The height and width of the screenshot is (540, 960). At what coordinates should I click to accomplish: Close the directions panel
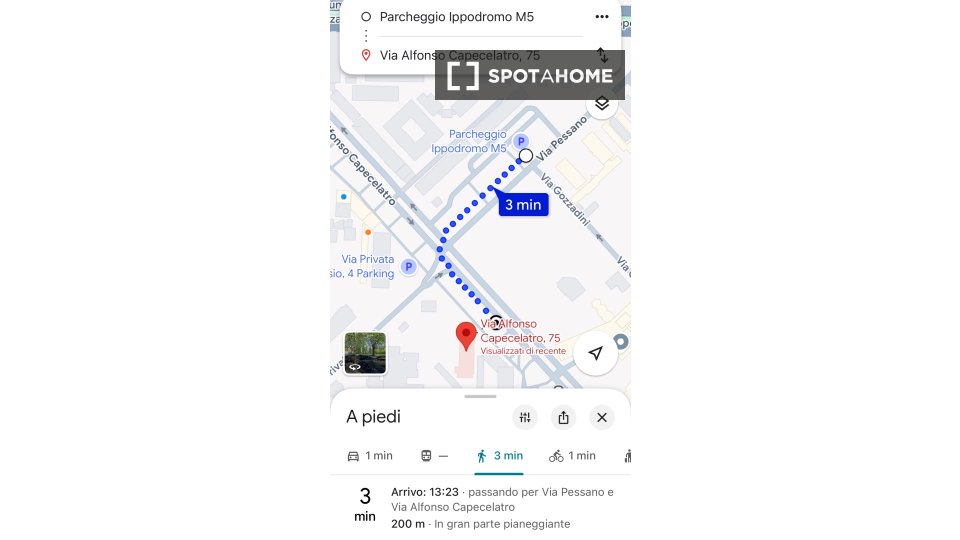click(602, 418)
